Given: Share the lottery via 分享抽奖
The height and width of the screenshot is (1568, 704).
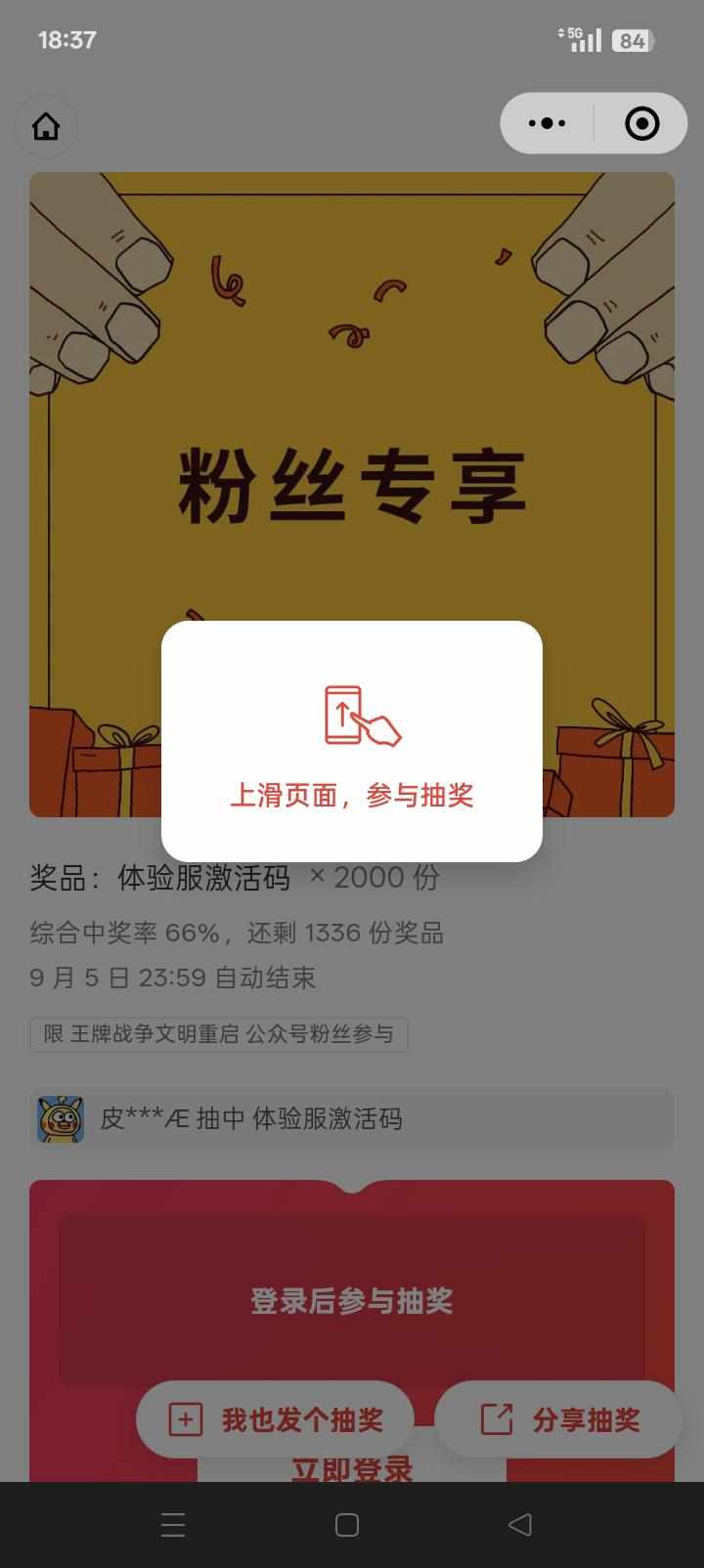Looking at the screenshot, I should coord(557,1419).
